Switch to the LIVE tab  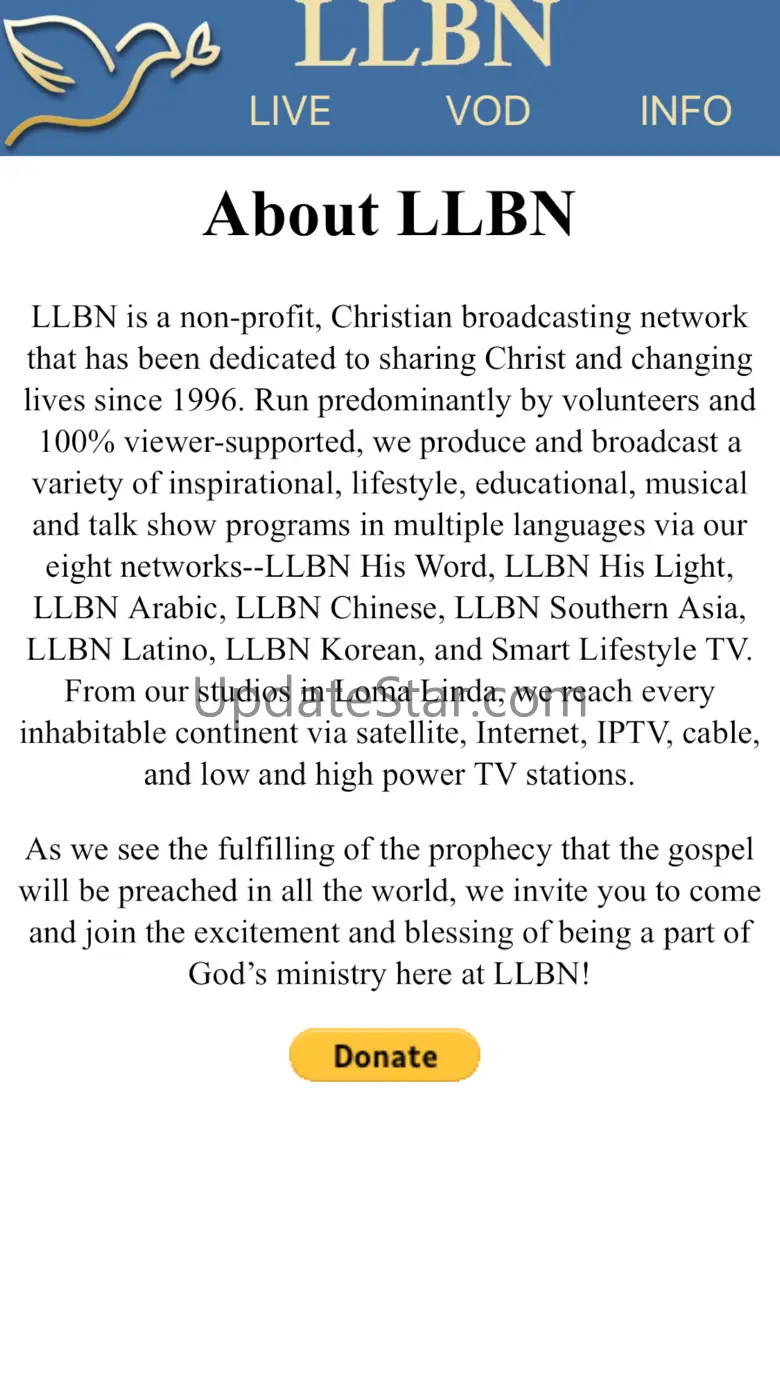click(x=289, y=111)
